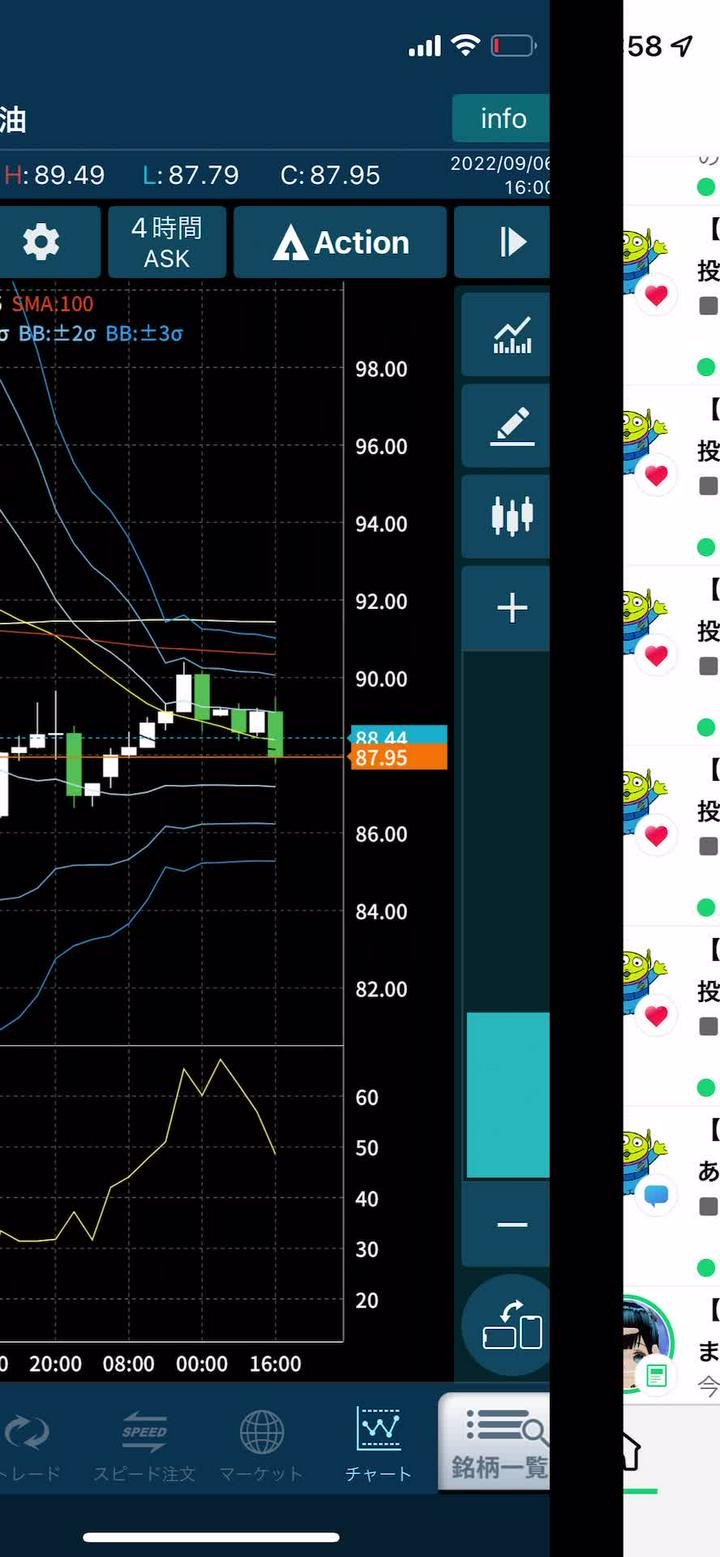This screenshot has width=720, height=1557.
Task: Open the 銘柄一覧 symbol list
Action: point(497,1443)
